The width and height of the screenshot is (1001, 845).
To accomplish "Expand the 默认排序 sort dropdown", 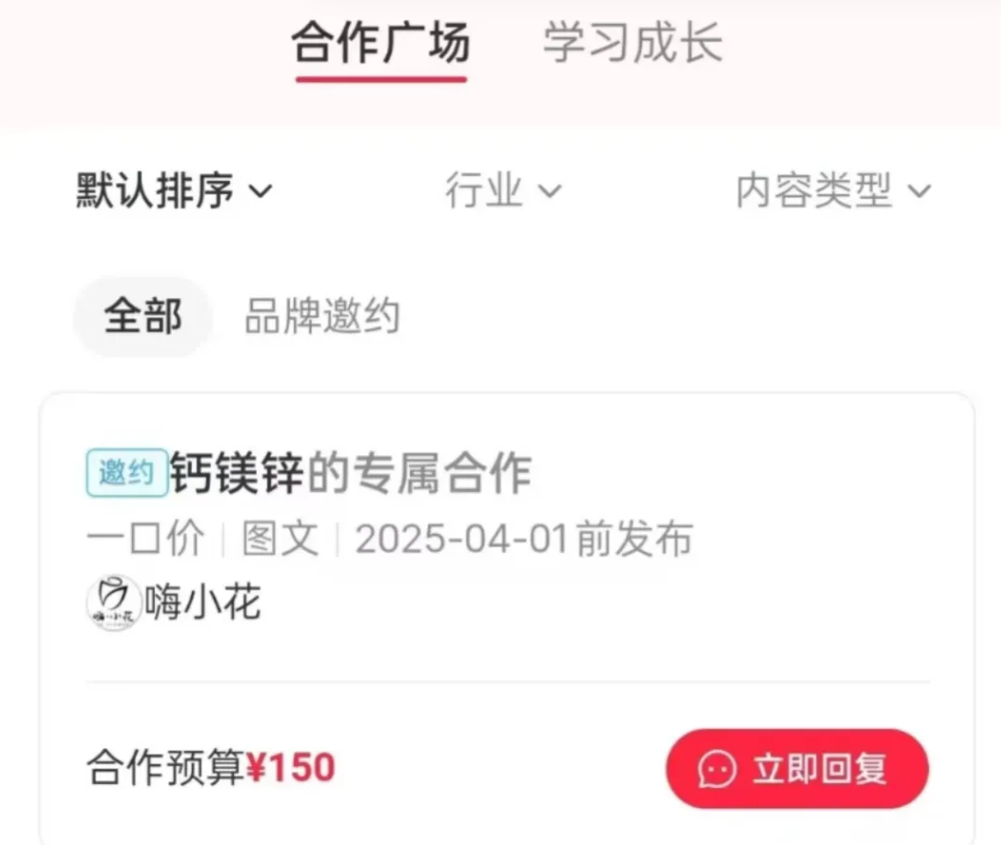I will (x=174, y=190).
